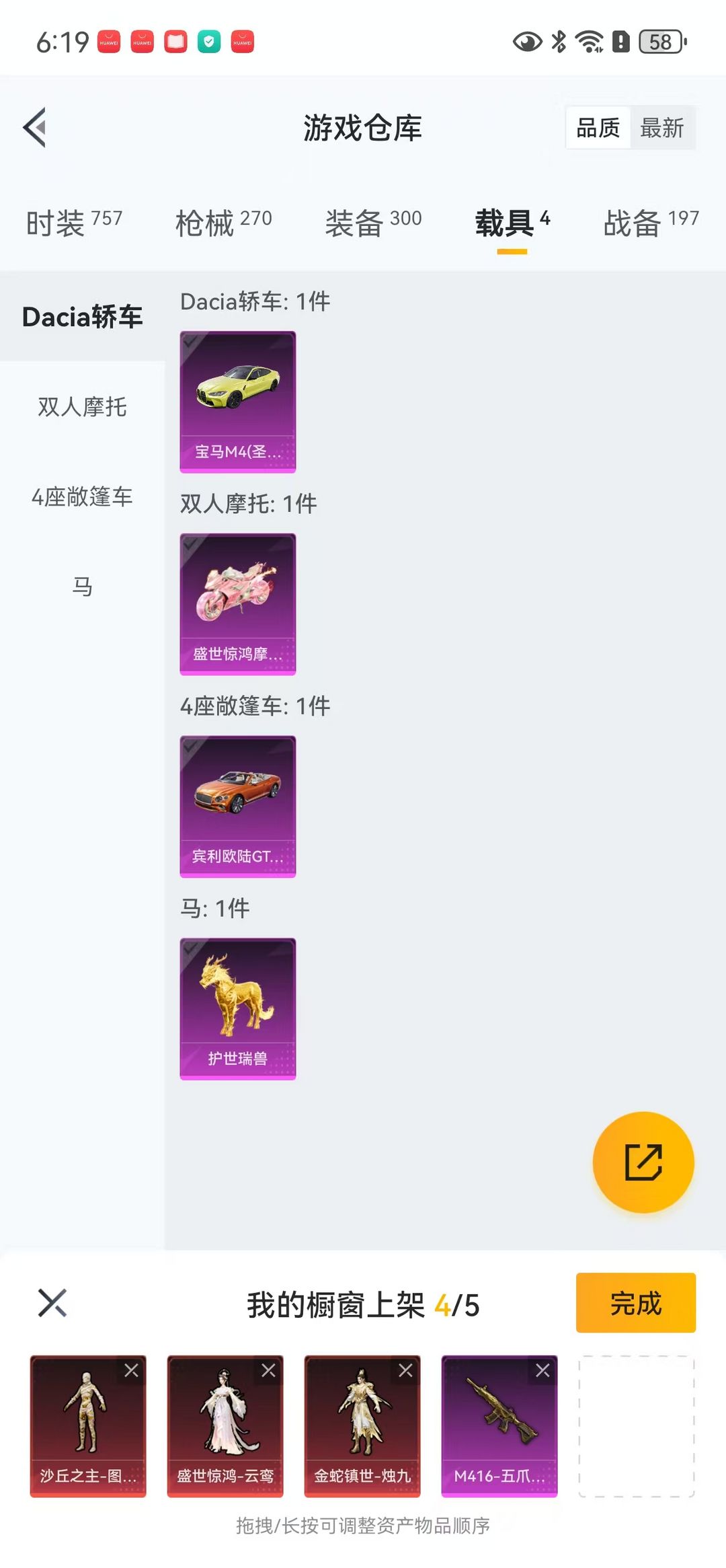Remove M416-五爪 from the showcase
The width and height of the screenshot is (726, 1568).
[x=542, y=1370]
